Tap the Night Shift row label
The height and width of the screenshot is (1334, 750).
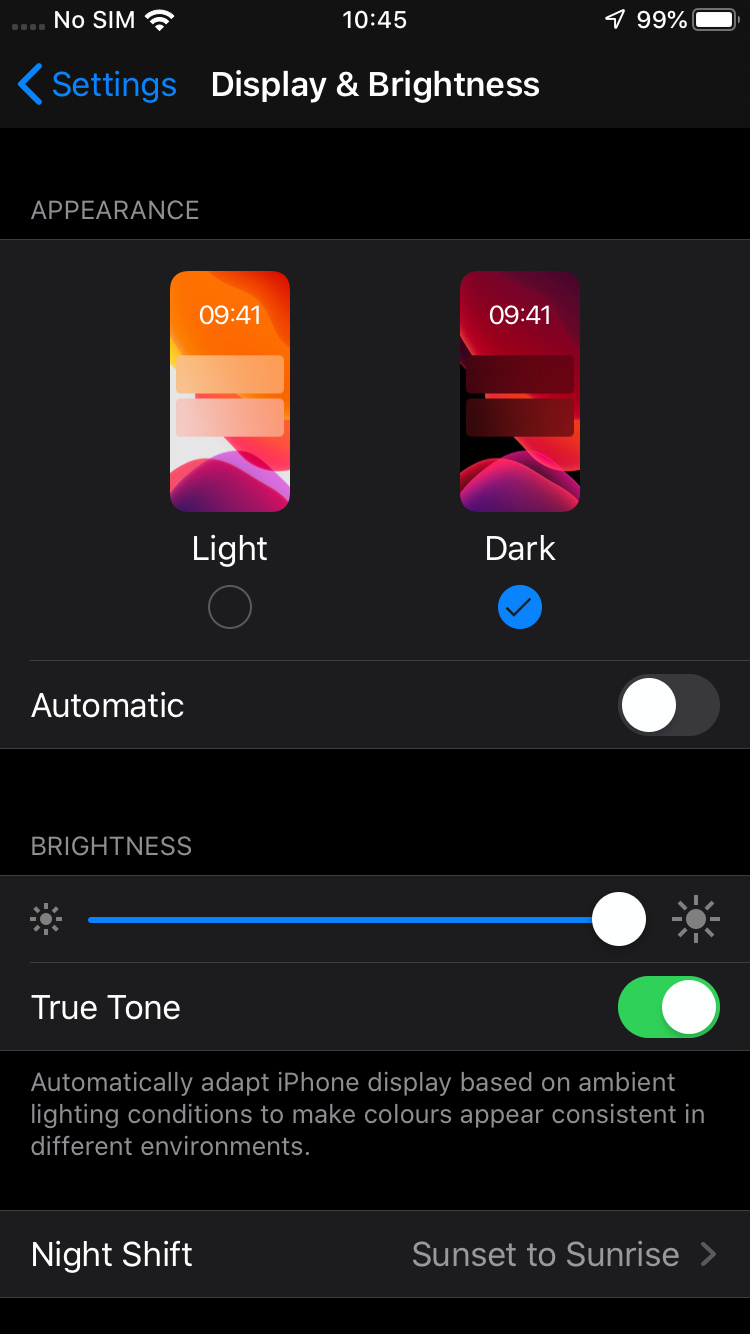pos(110,1254)
